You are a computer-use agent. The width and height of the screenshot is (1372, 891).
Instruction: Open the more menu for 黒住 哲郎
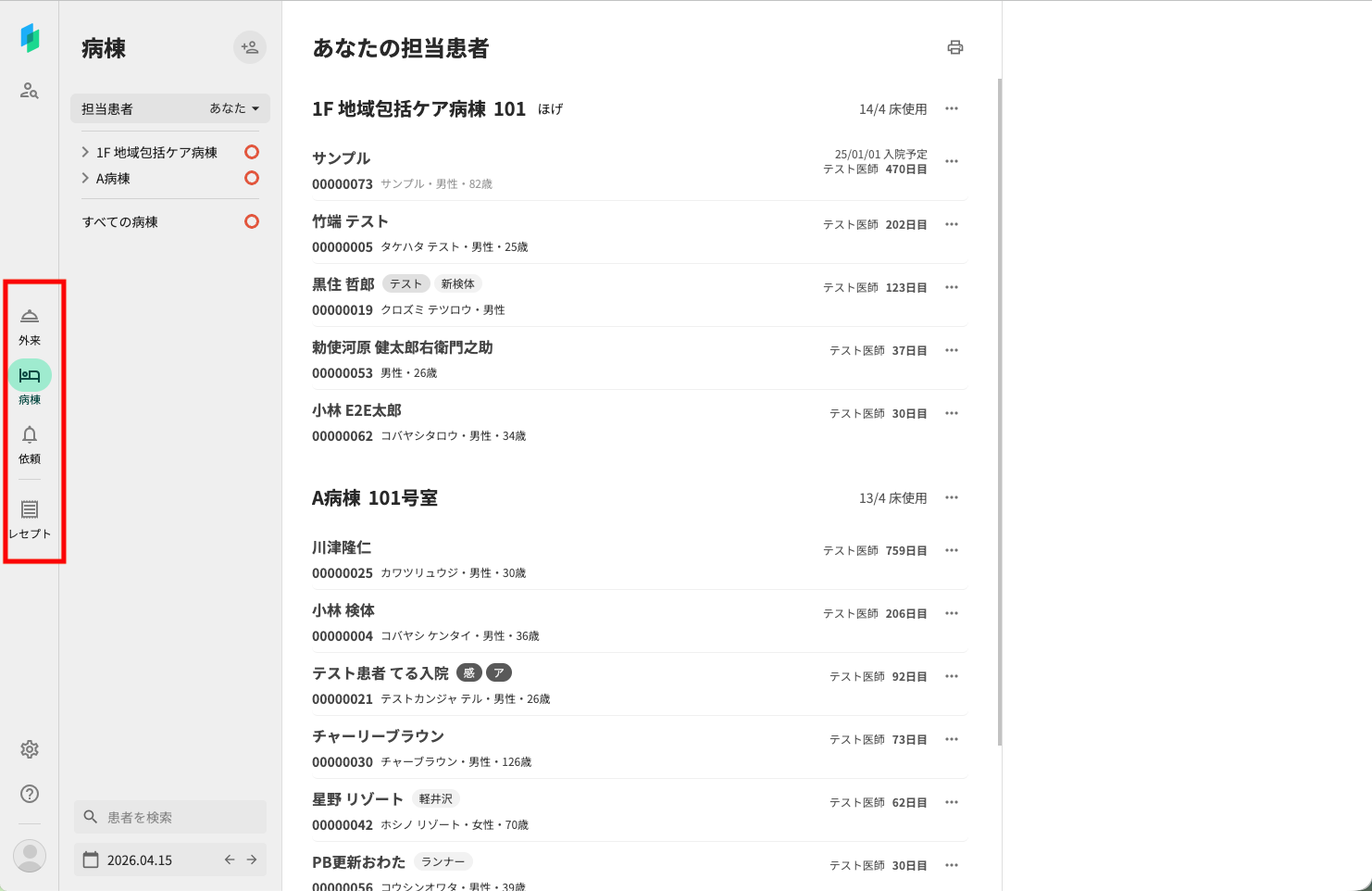tap(952, 287)
